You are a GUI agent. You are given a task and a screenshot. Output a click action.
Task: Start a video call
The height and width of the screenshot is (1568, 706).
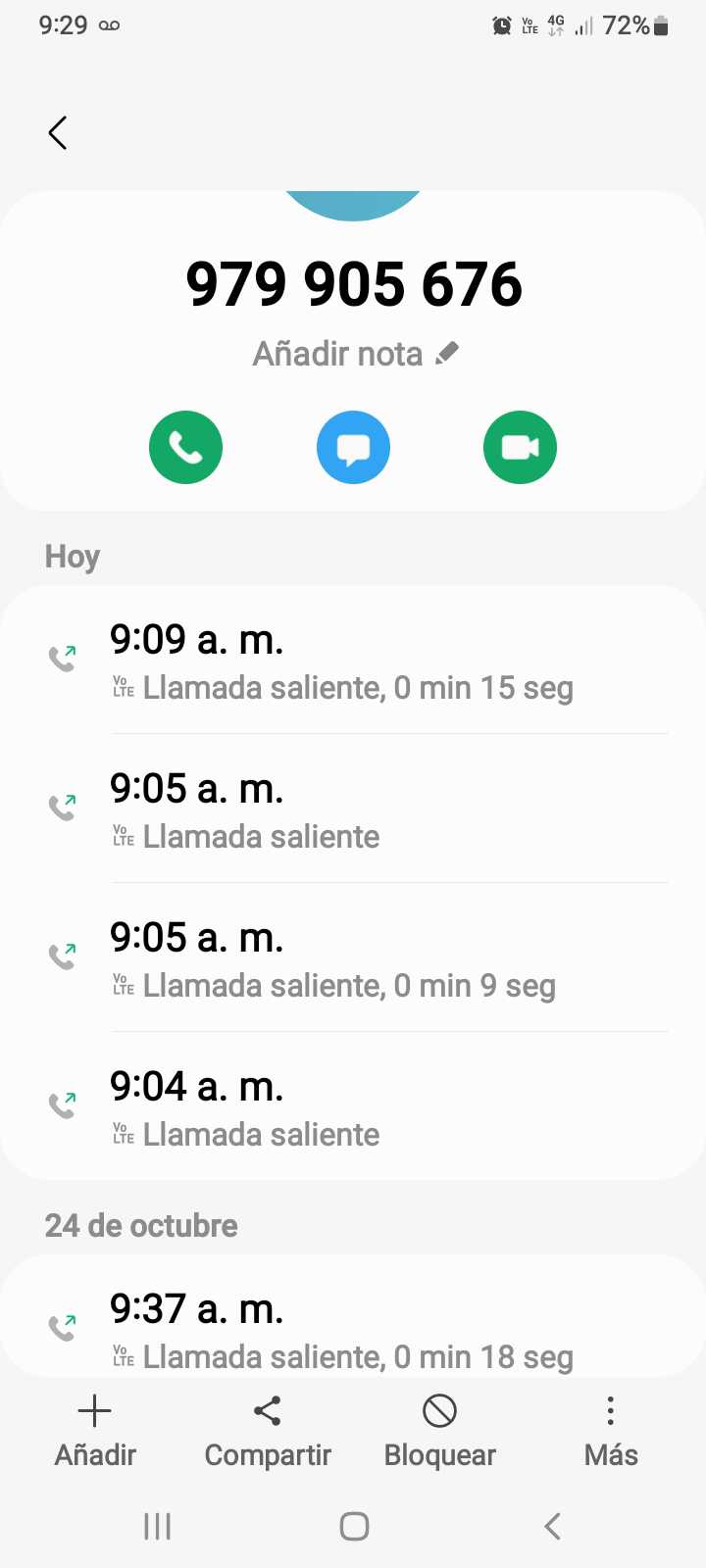click(x=520, y=448)
